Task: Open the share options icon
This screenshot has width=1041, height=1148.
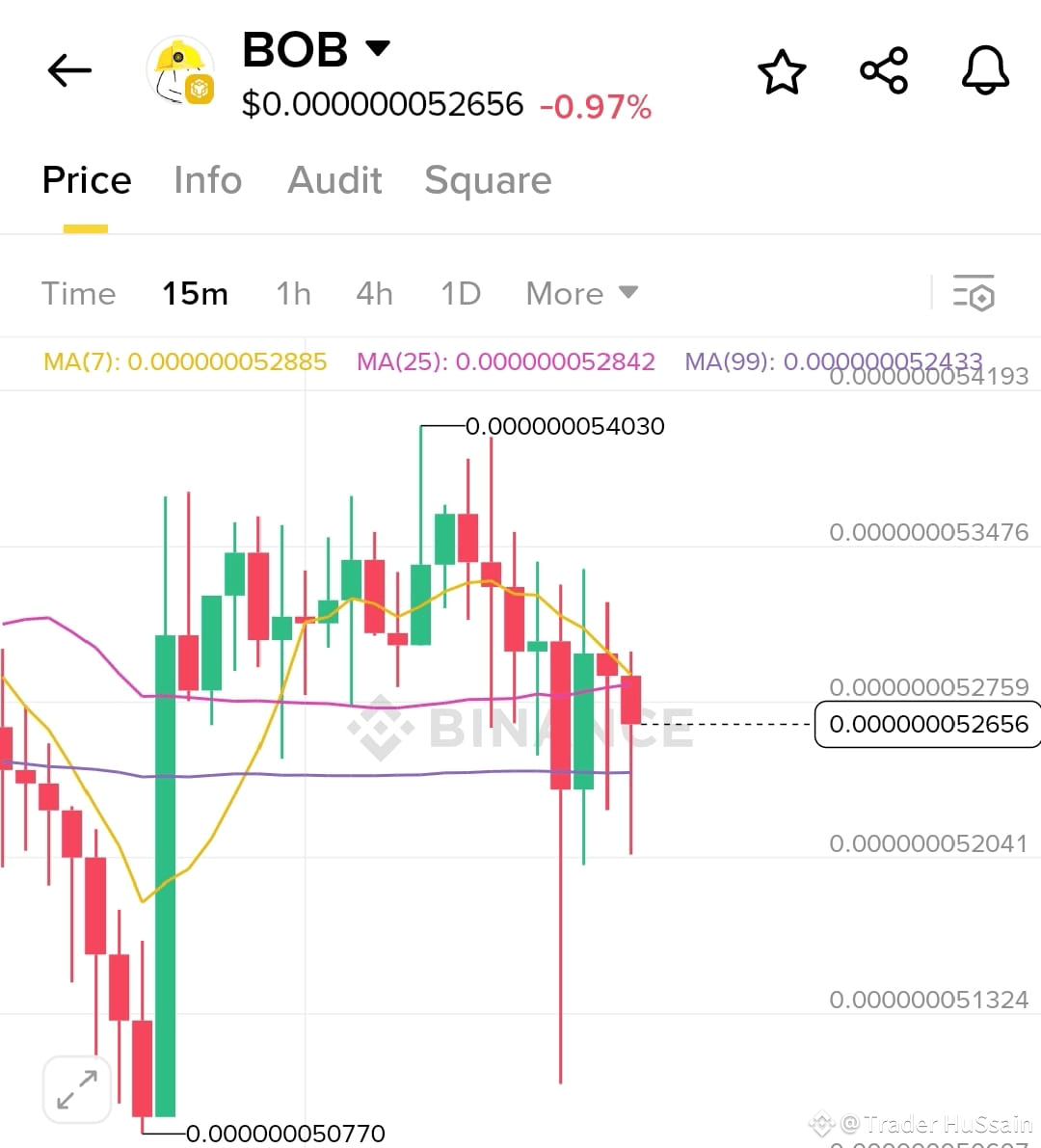Action: click(x=883, y=69)
